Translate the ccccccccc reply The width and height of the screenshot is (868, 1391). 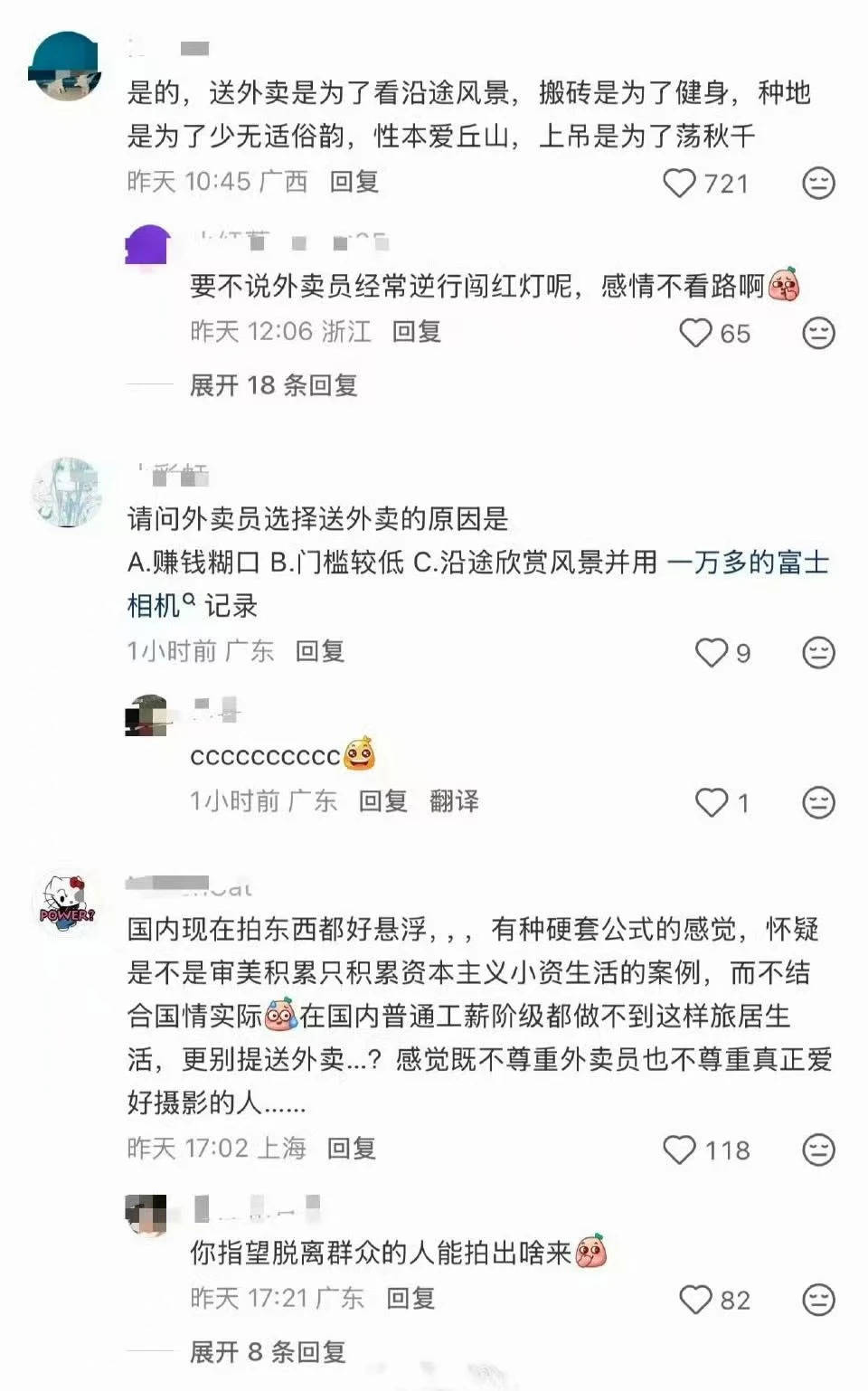pyautogui.click(x=454, y=801)
